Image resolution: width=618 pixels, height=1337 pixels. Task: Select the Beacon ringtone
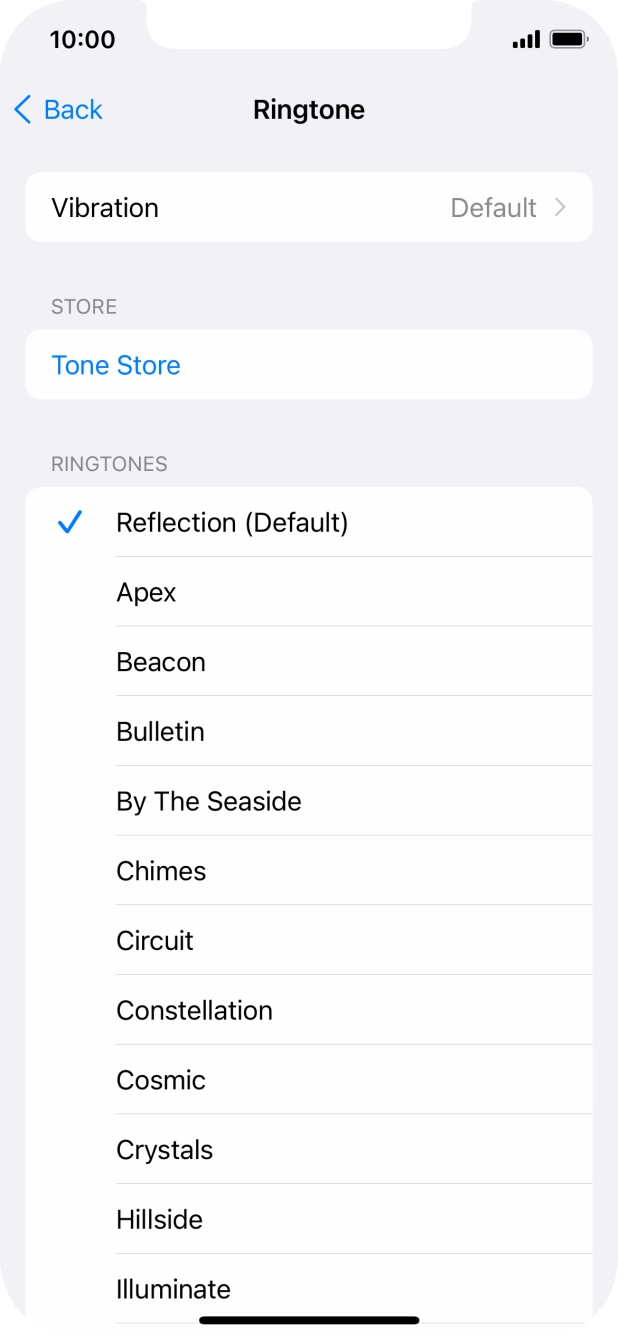click(x=309, y=662)
